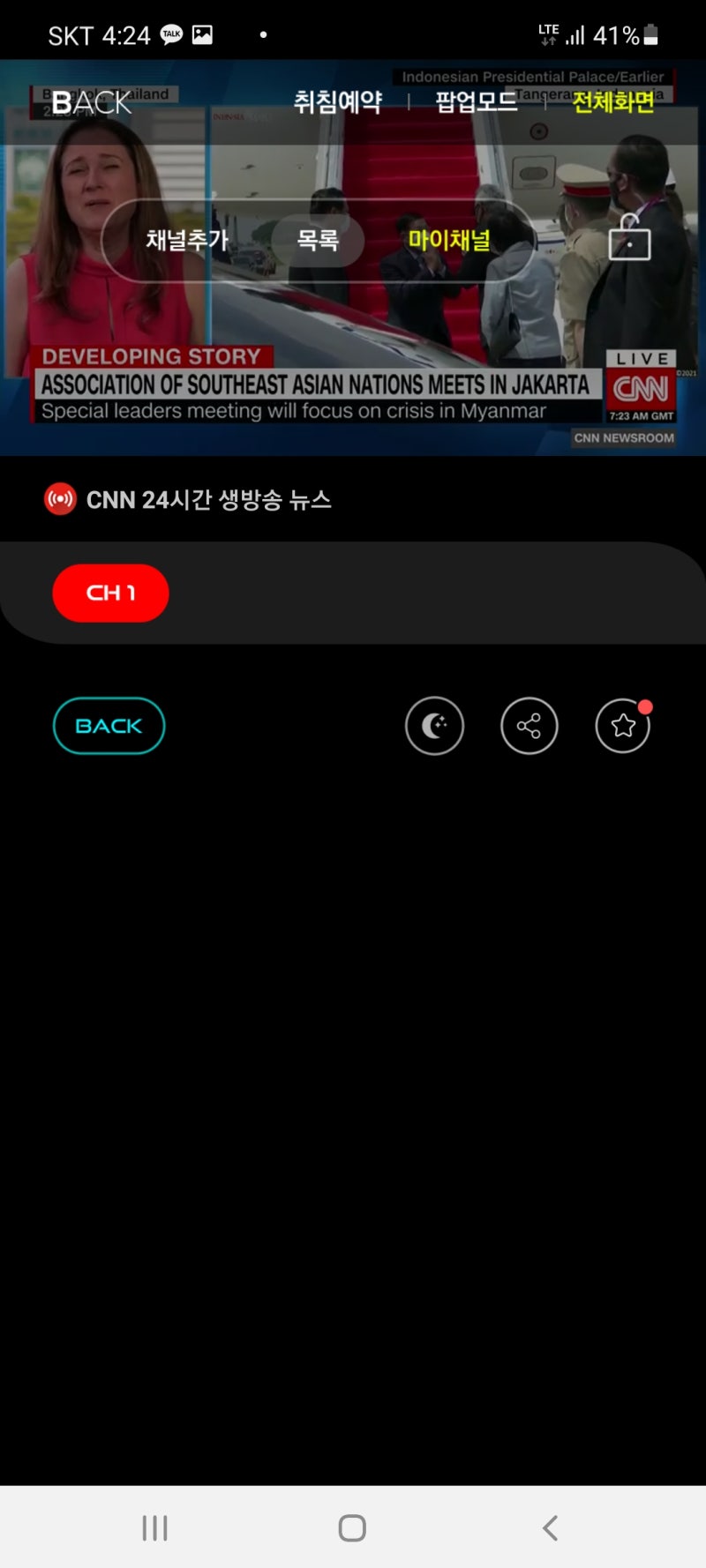The image size is (706, 1568).
Task: Tap the share icon
Action: 529,726
